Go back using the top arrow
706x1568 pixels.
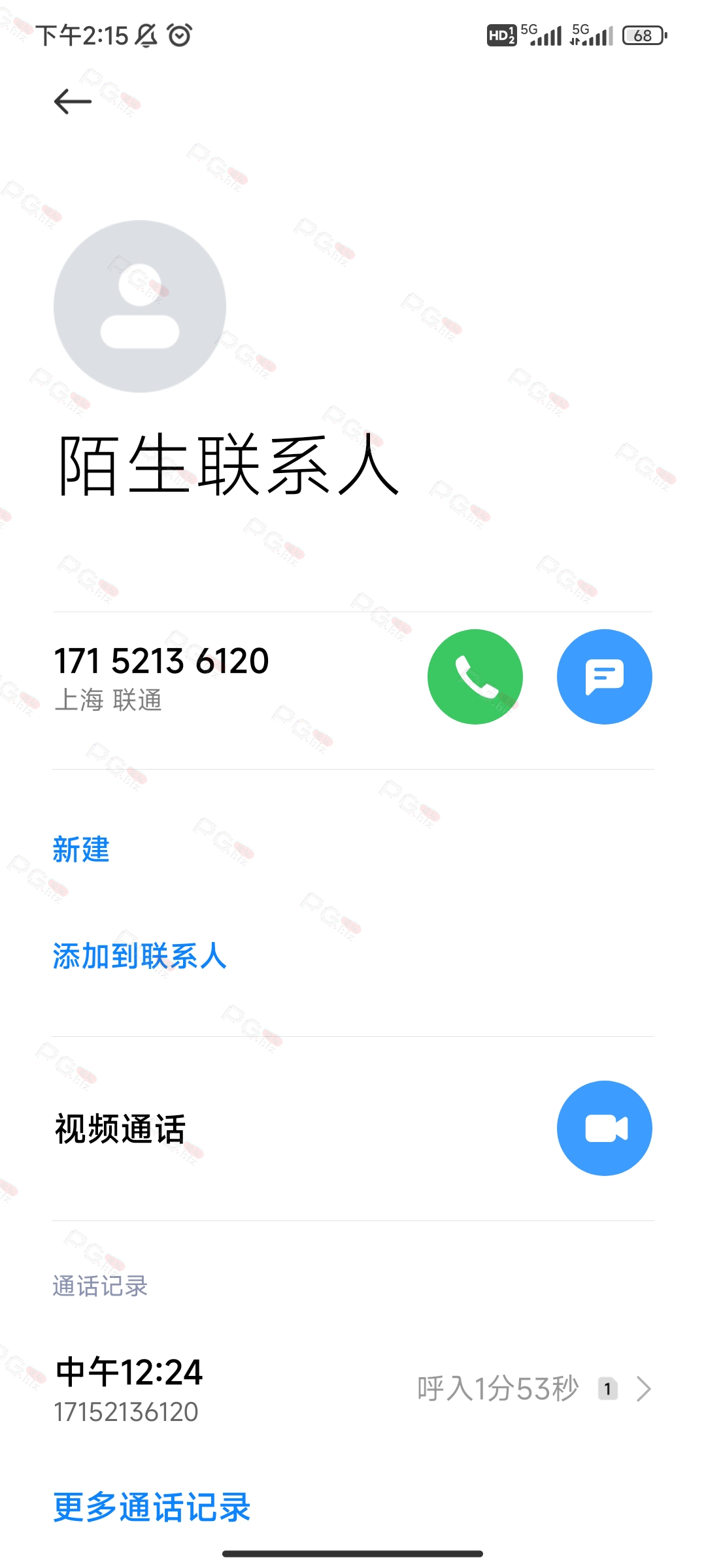coord(73,101)
